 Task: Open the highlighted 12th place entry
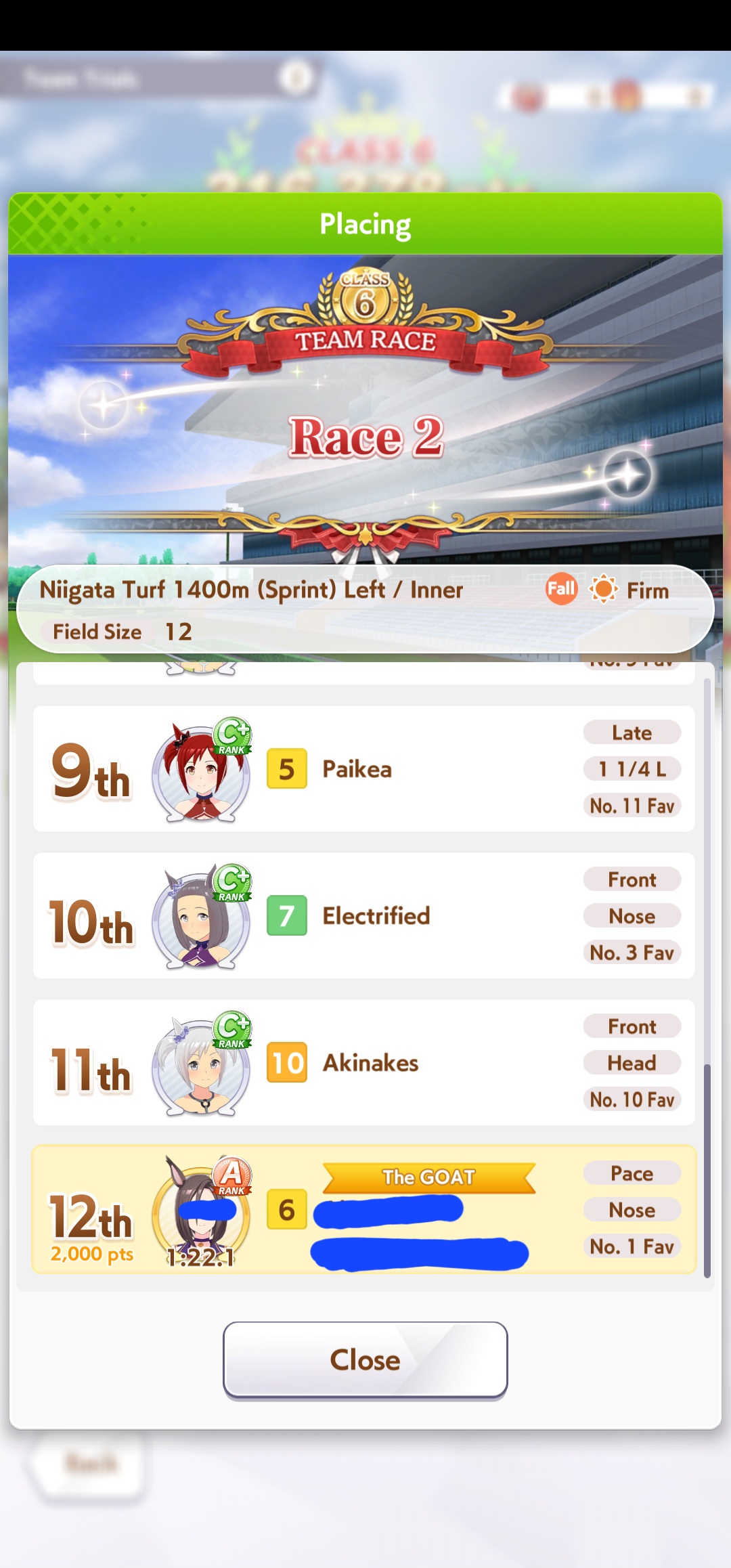pos(364,1210)
